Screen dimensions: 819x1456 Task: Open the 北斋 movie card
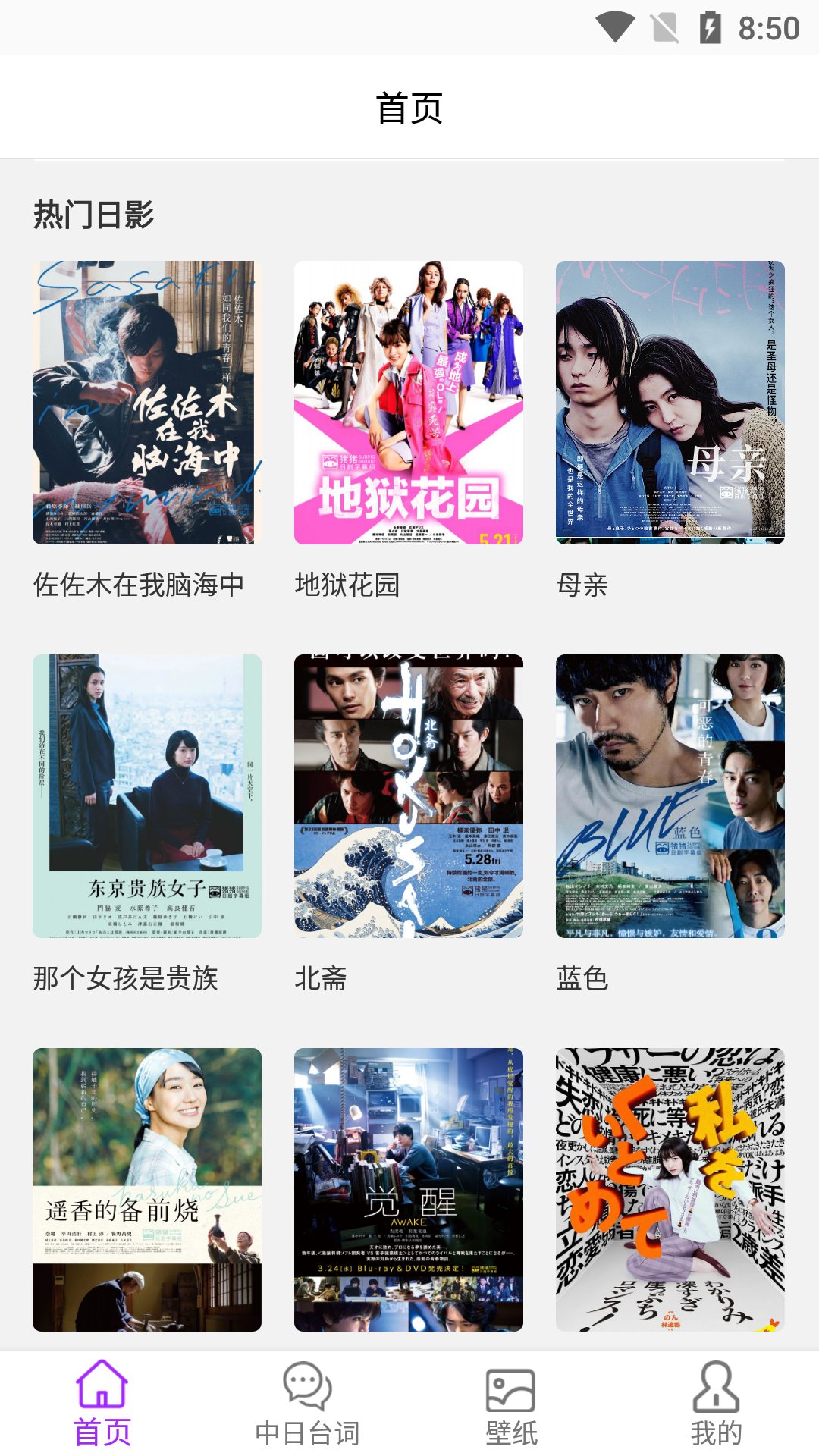click(409, 796)
